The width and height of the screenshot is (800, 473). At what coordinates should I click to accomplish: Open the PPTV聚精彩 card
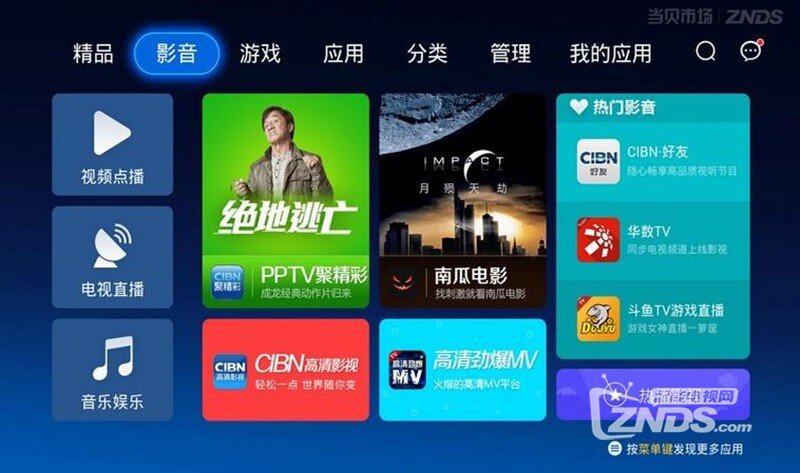(285, 200)
